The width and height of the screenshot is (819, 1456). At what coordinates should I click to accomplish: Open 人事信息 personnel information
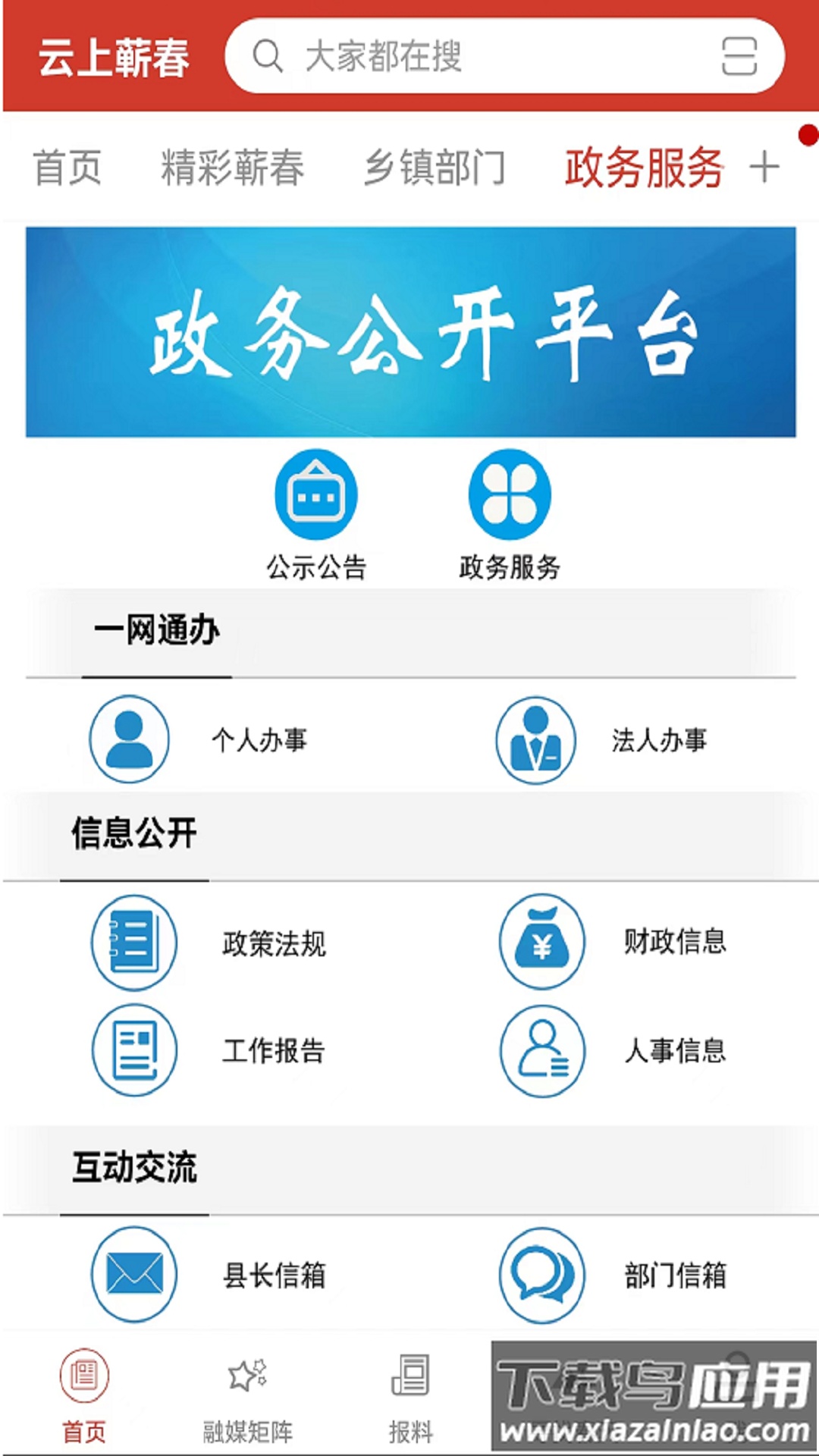(614, 1050)
